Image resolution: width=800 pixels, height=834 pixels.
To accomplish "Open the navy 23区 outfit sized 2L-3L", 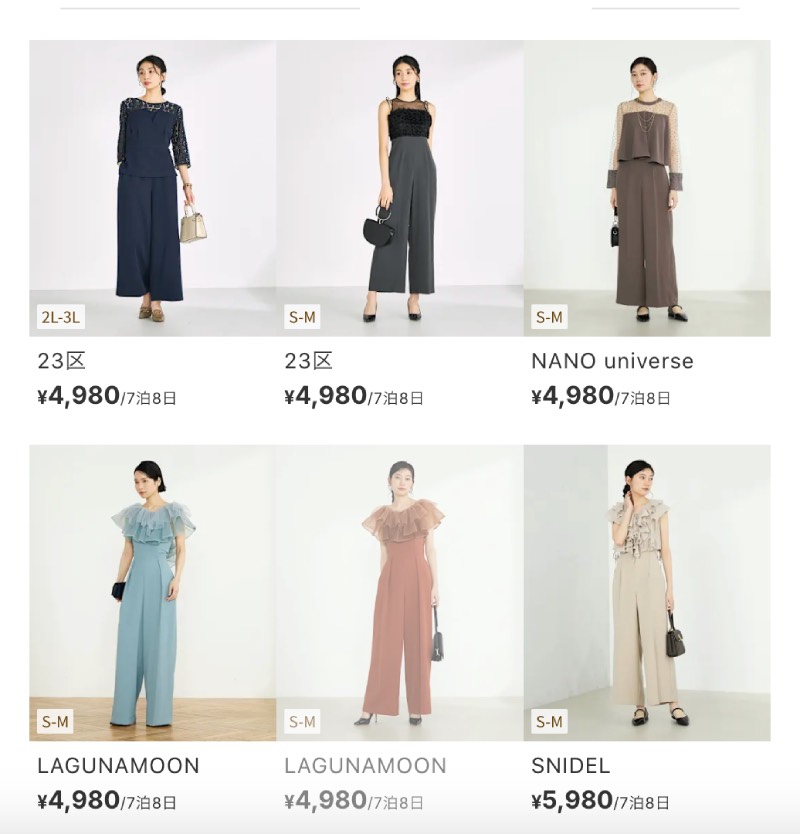I will tap(152, 188).
